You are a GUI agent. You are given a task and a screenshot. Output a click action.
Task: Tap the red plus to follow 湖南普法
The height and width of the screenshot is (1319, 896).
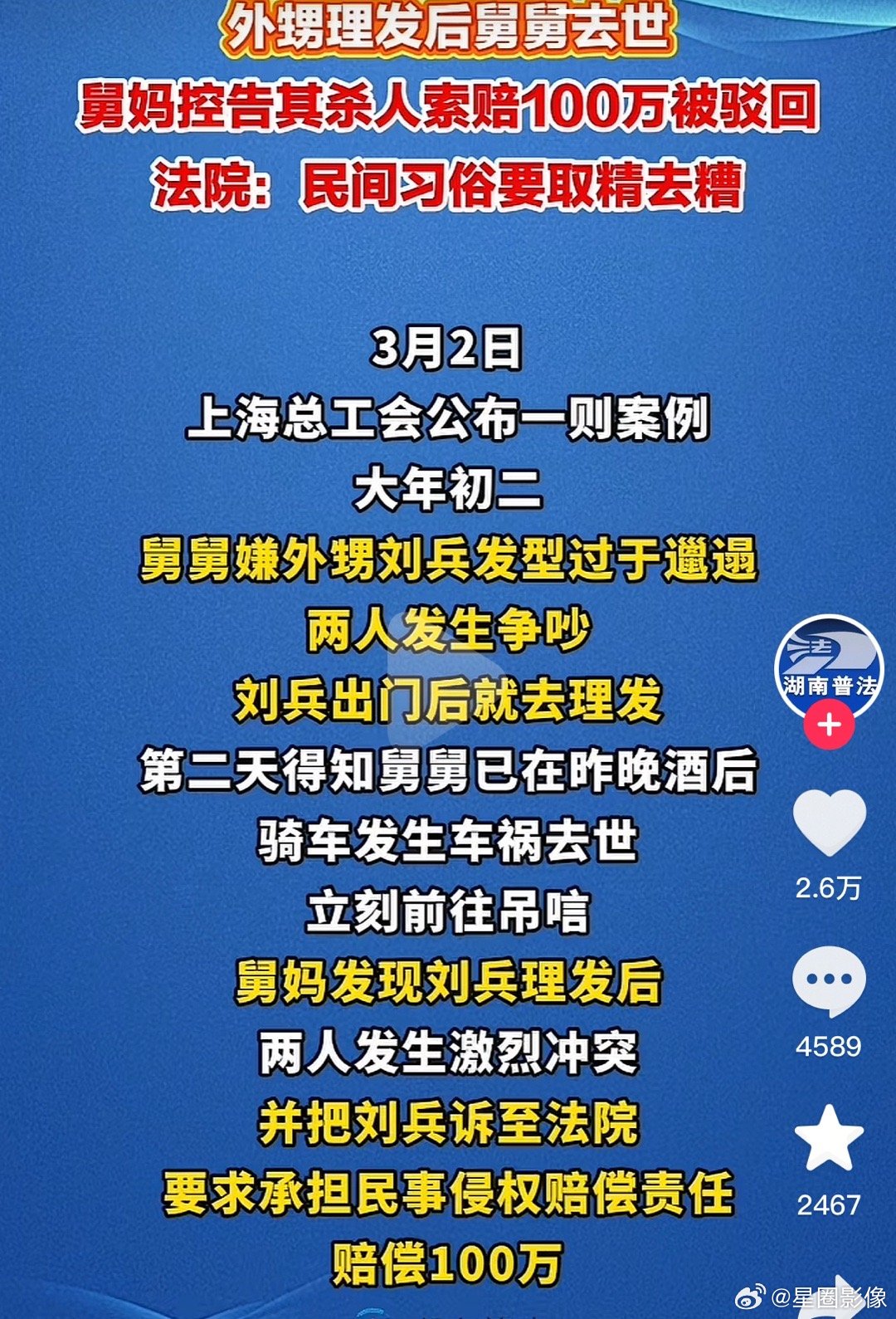coord(827,725)
